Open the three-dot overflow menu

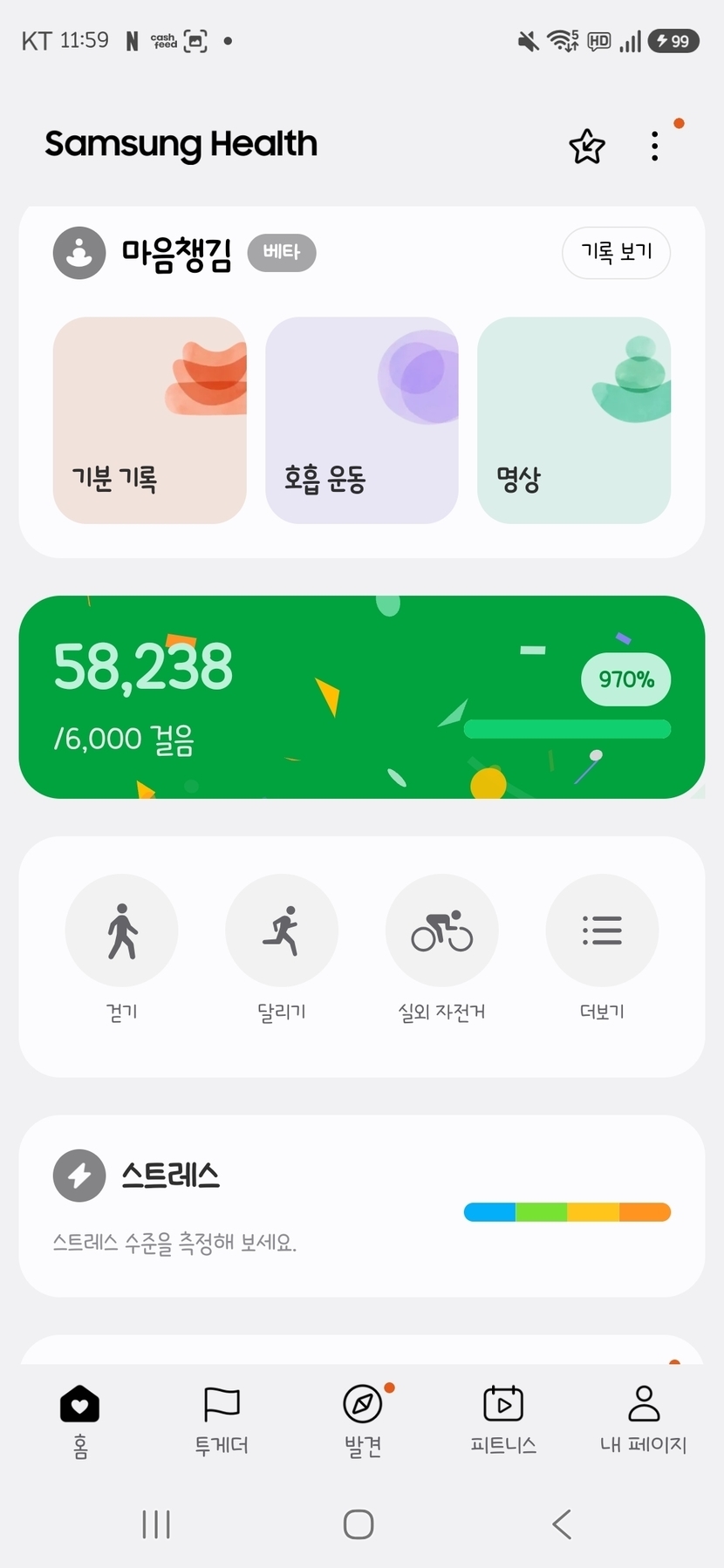[x=654, y=147]
